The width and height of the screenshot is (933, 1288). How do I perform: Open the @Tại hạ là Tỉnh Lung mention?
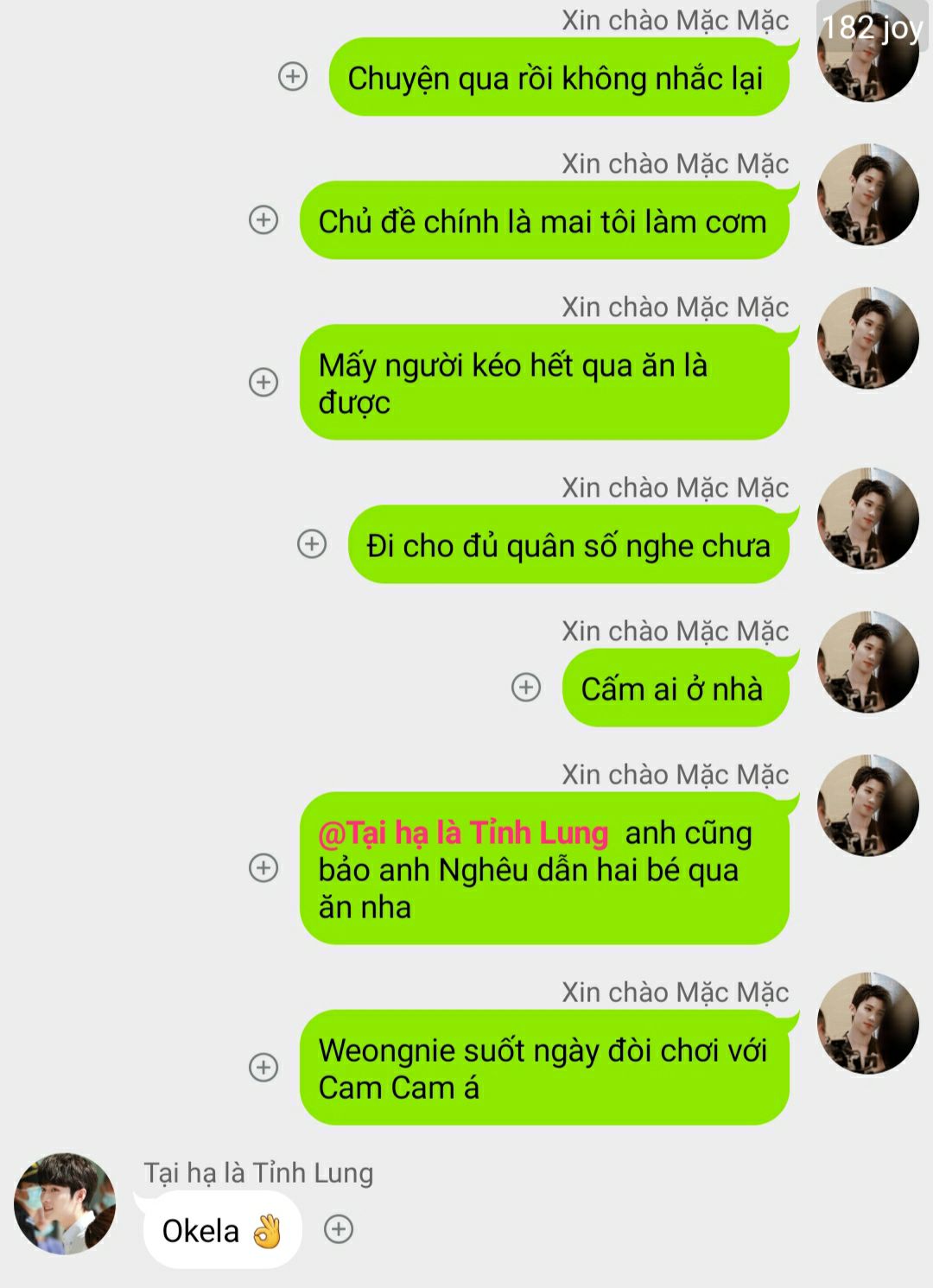click(x=463, y=833)
